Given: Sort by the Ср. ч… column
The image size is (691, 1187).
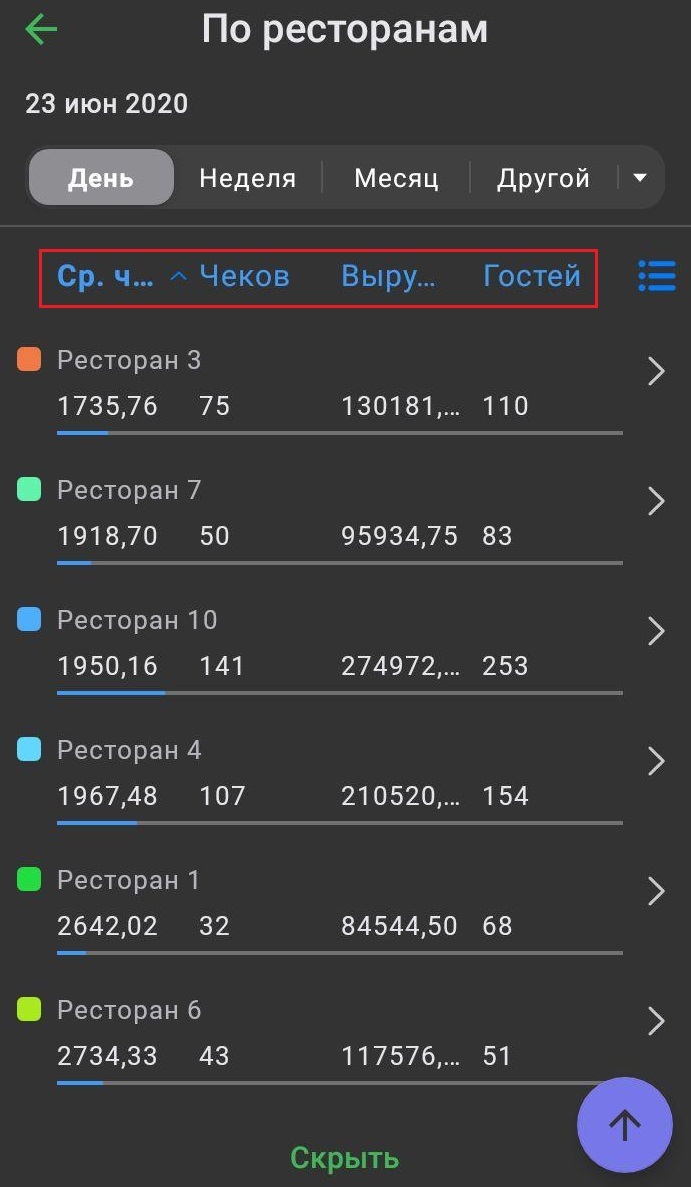Looking at the screenshot, I should [106, 276].
